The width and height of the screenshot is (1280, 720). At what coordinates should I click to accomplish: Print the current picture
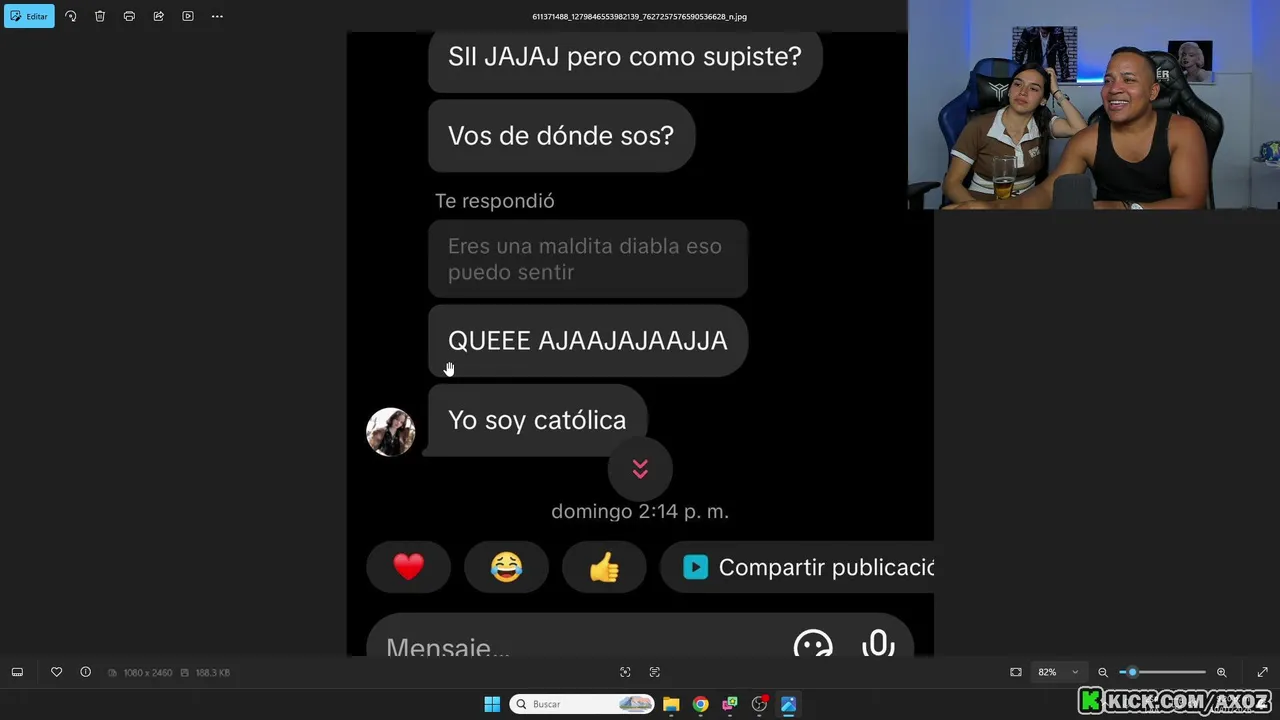(129, 16)
